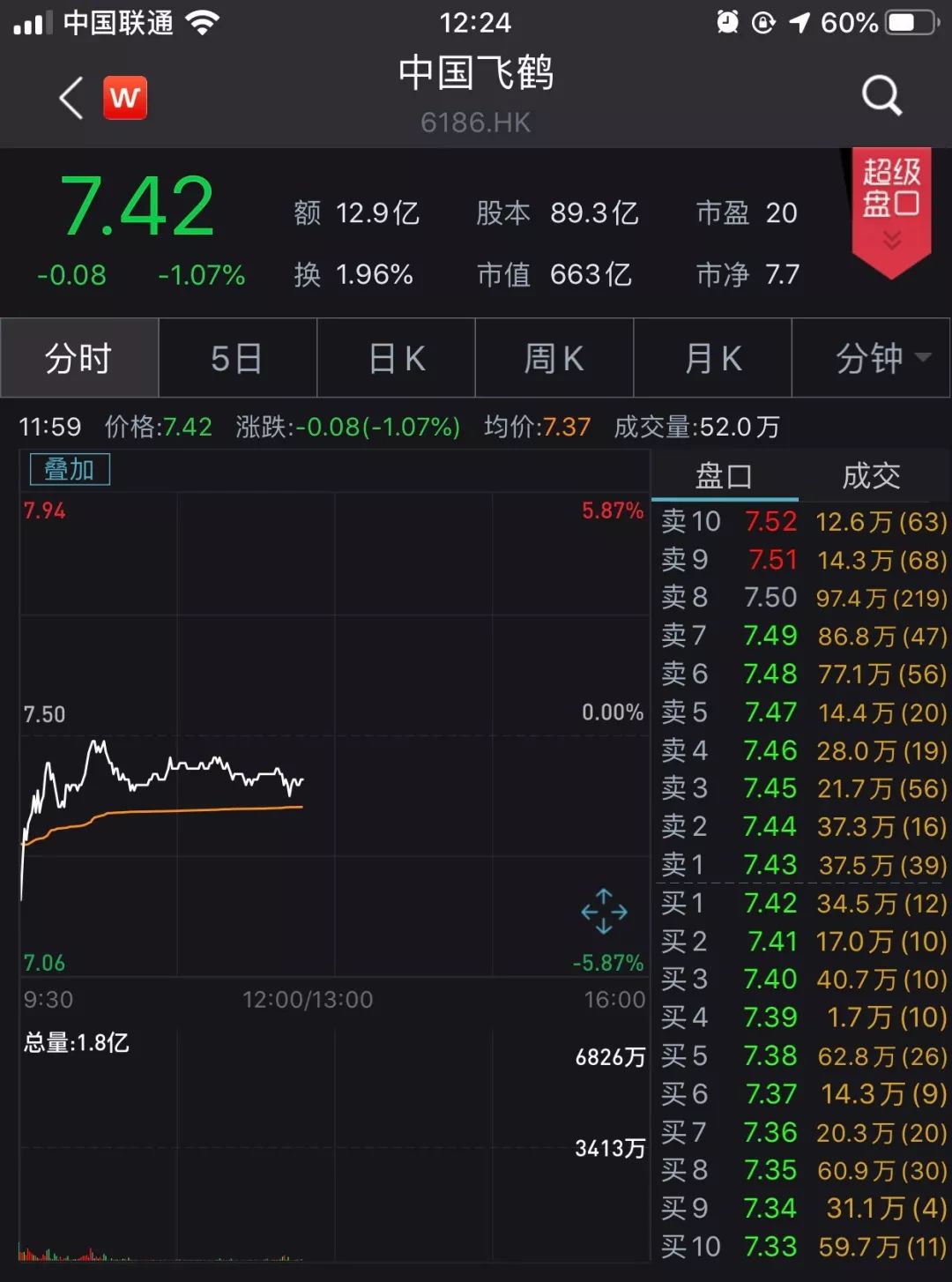Switch to the 分时 chart tab
The height and width of the screenshot is (1282, 952).
[79, 358]
